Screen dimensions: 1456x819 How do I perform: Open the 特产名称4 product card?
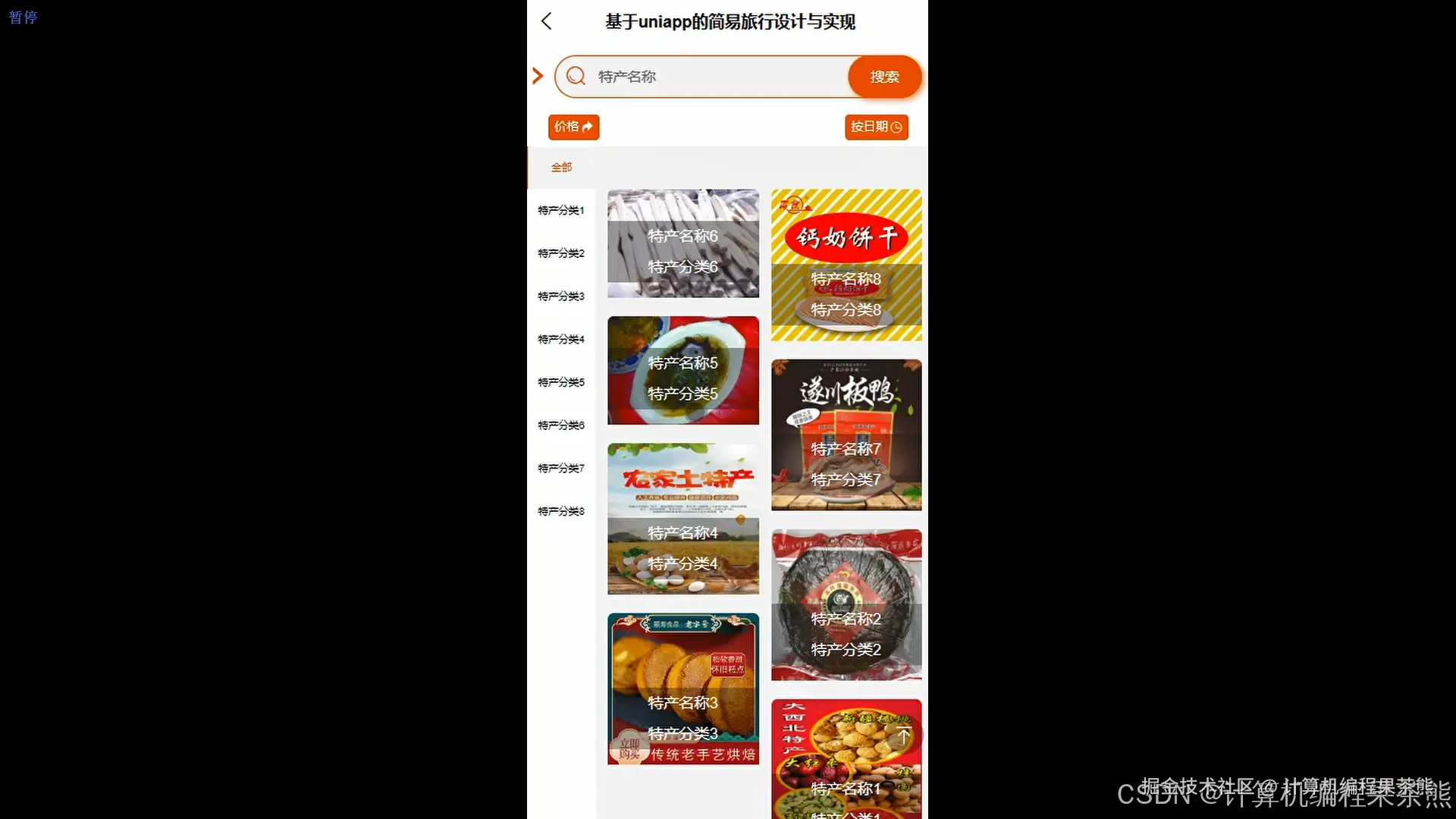pyautogui.click(x=682, y=519)
